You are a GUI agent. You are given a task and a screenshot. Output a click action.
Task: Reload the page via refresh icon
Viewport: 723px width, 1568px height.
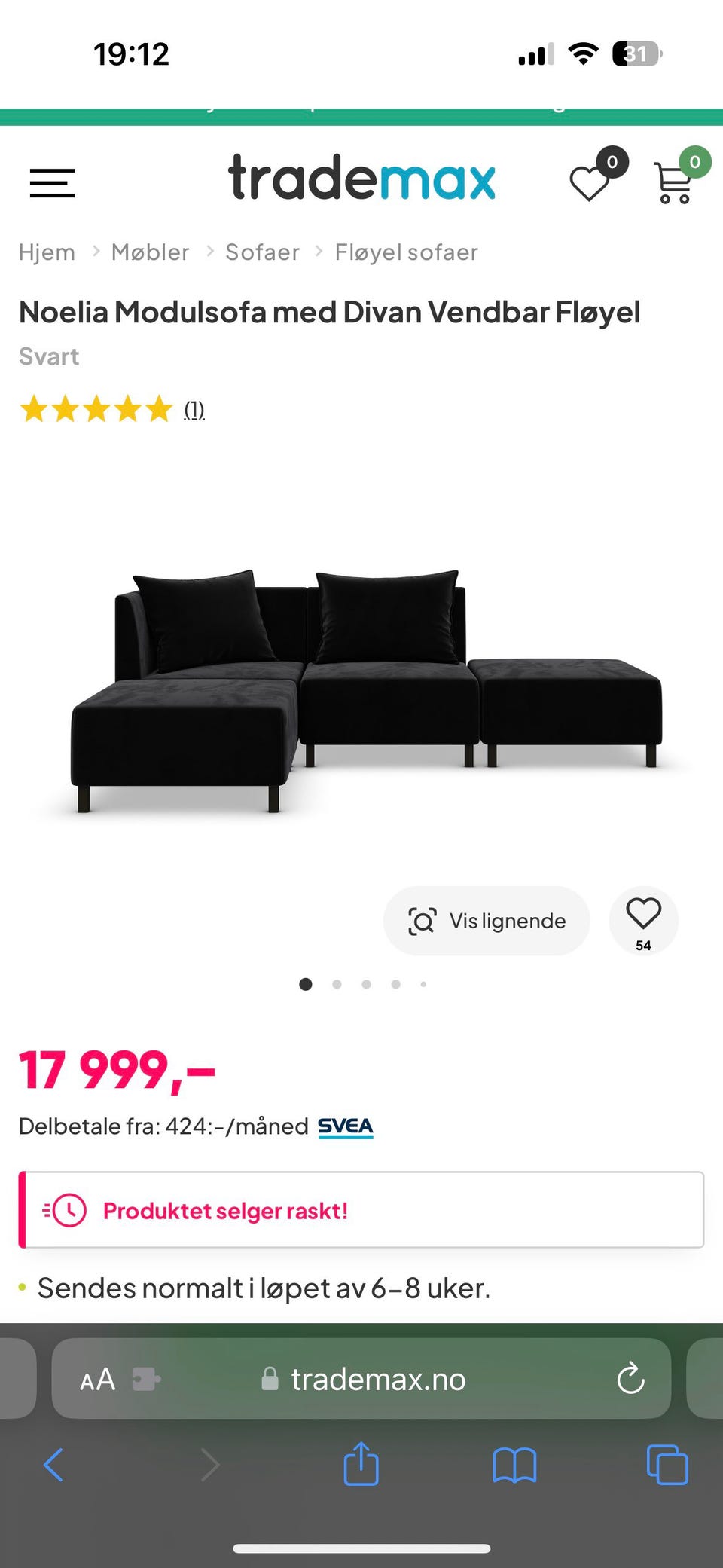630,1379
